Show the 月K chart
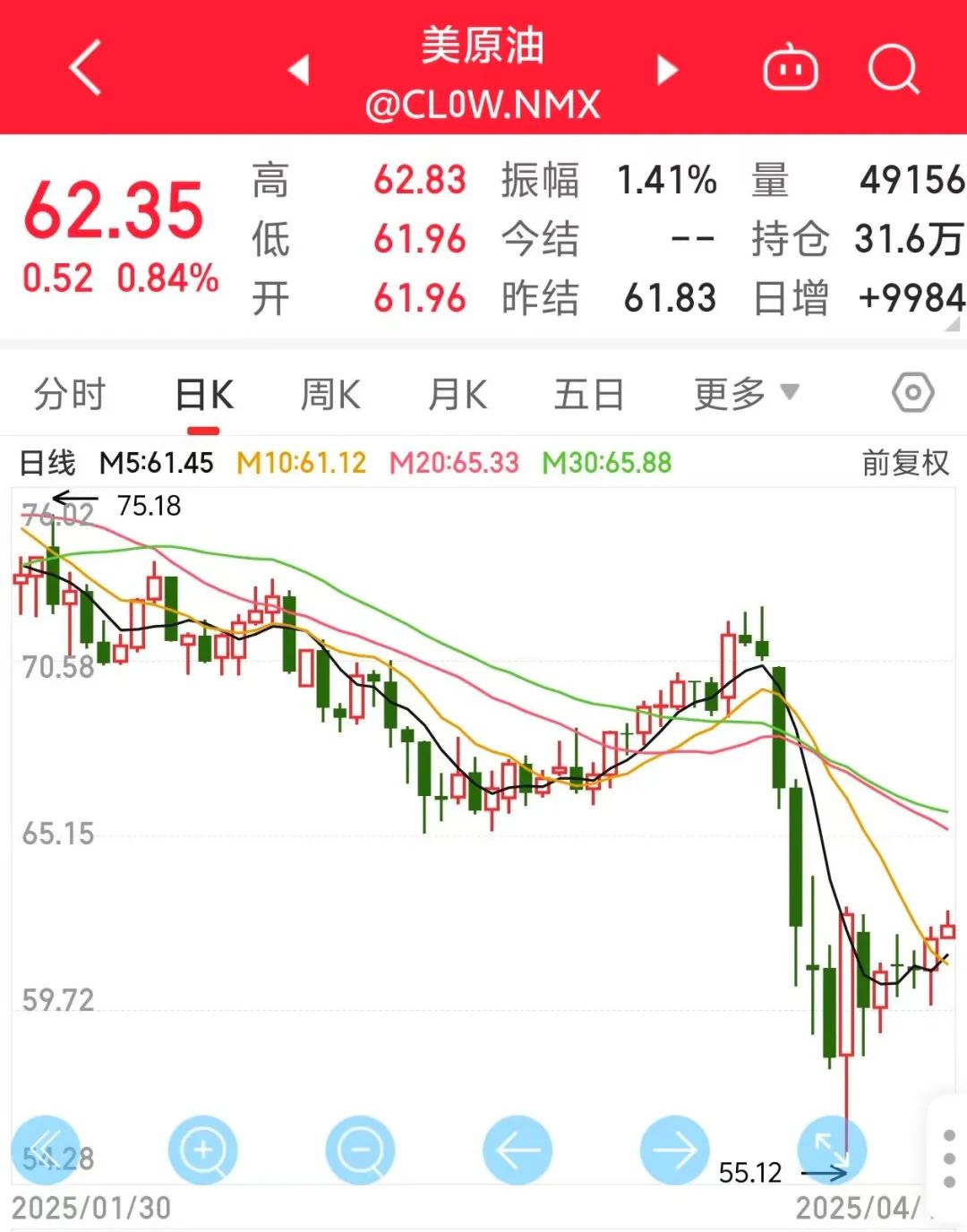 click(458, 394)
